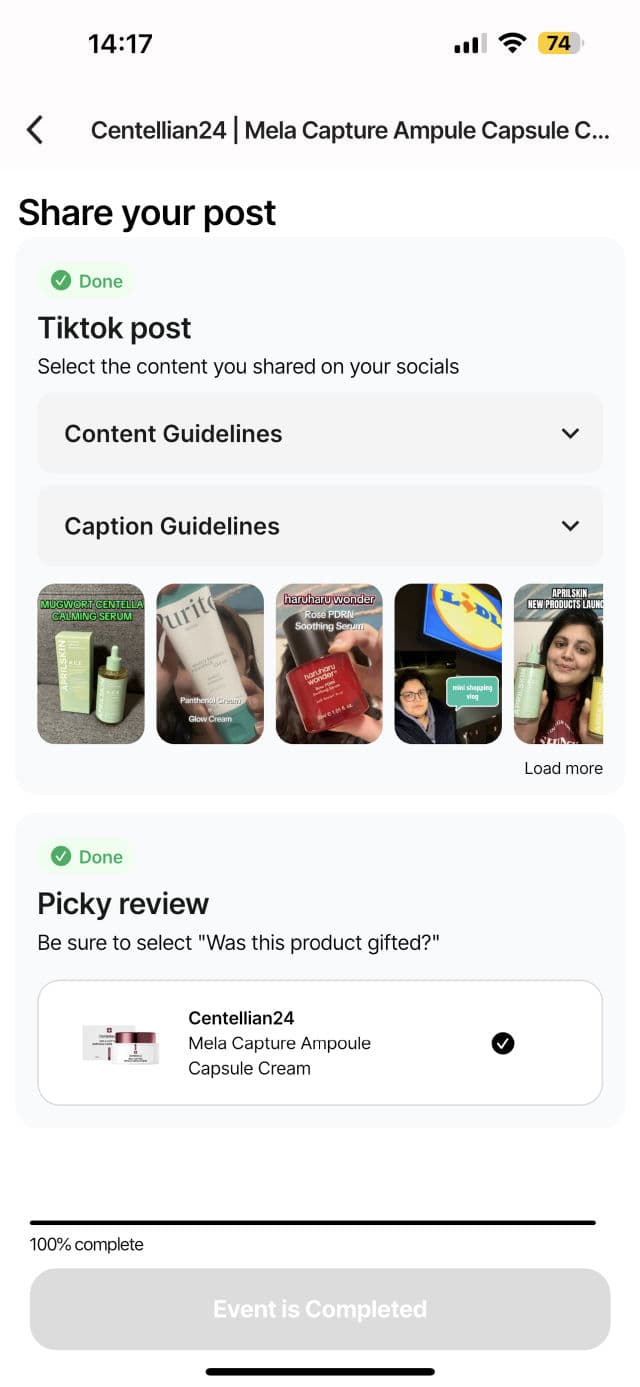The height and width of the screenshot is (1387, 640).
Task: Tap the Event is Completed button
Action: pyautogui.click(x=320, y=1309)
